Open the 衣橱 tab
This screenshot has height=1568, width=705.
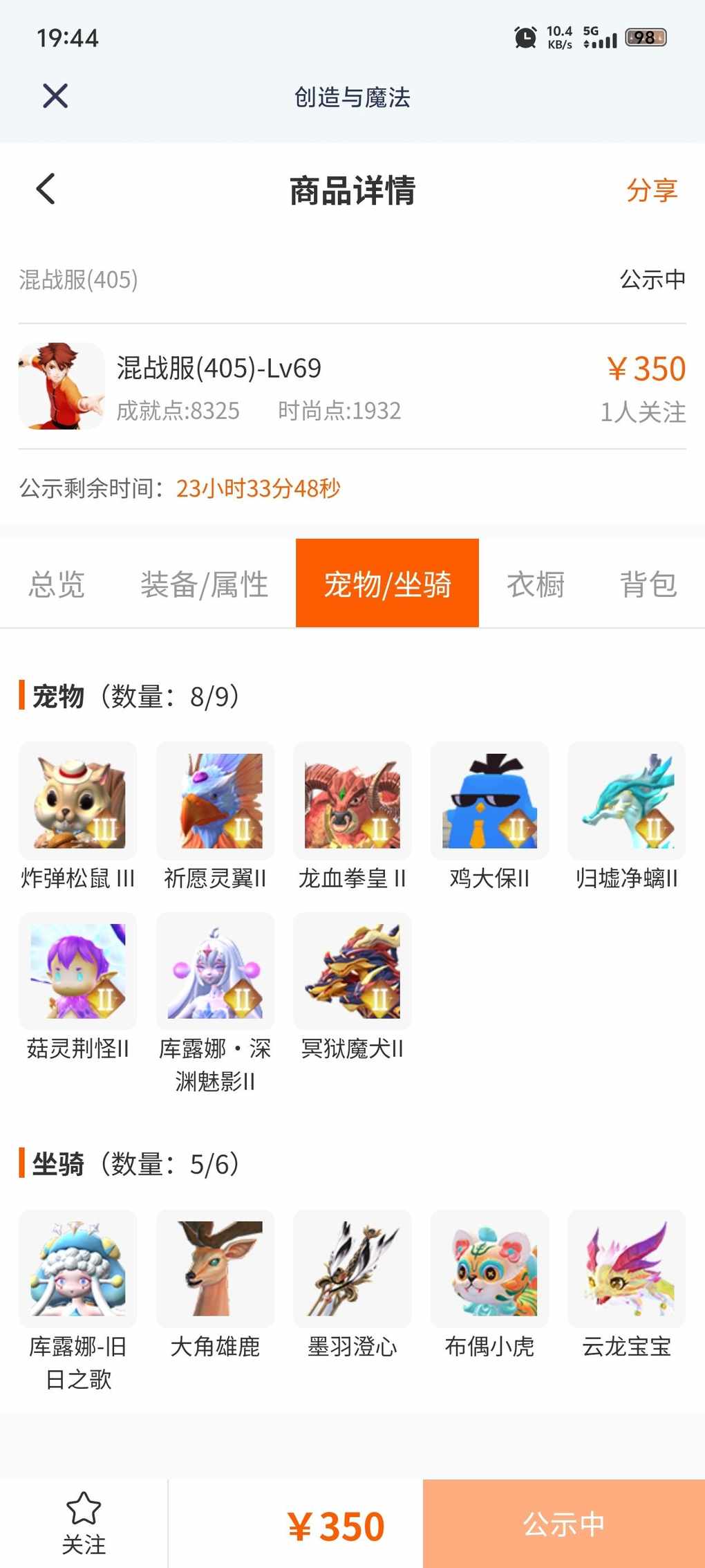(536, 584)
